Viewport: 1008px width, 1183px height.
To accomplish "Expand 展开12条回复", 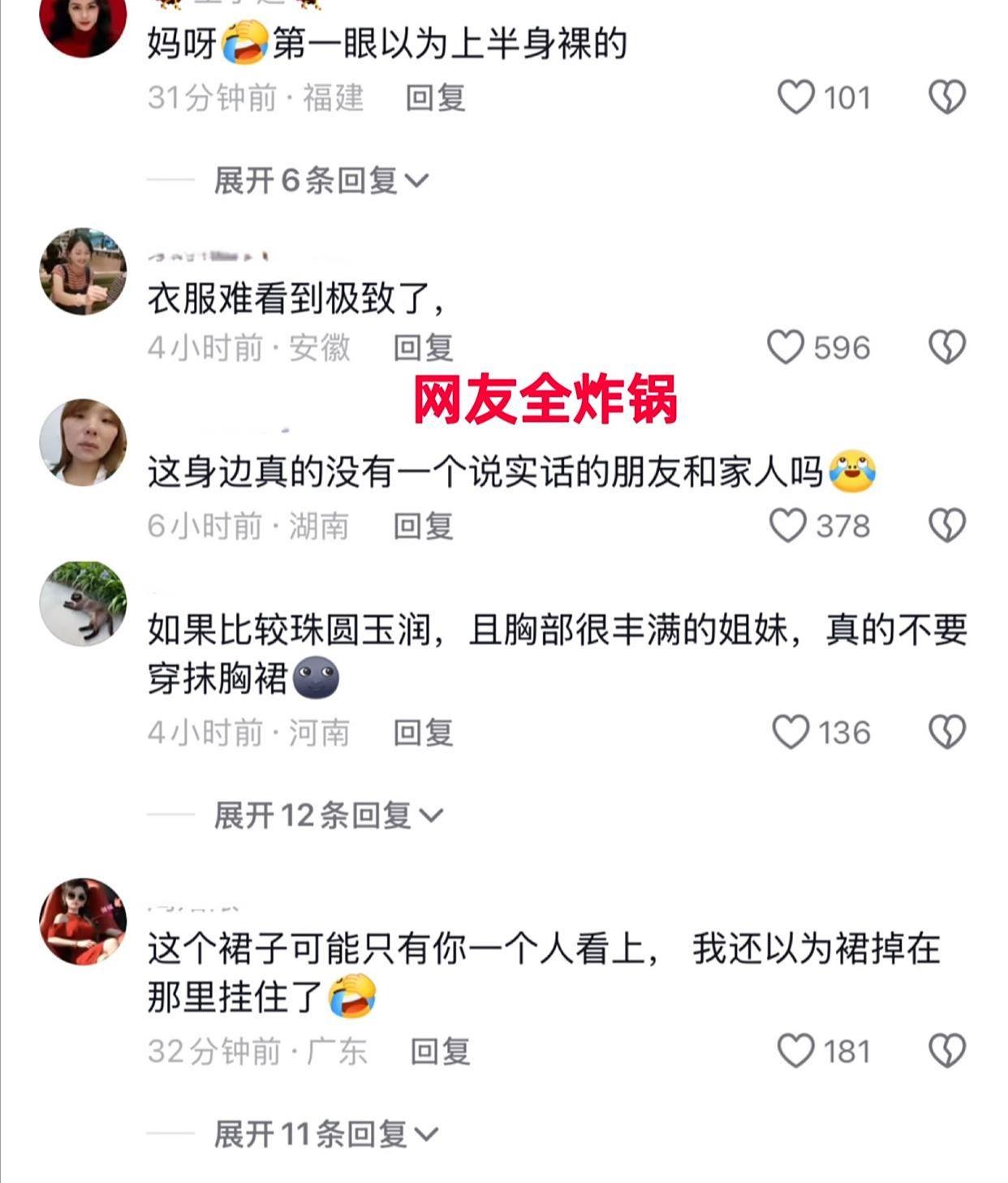I will [x=328, y=815].
